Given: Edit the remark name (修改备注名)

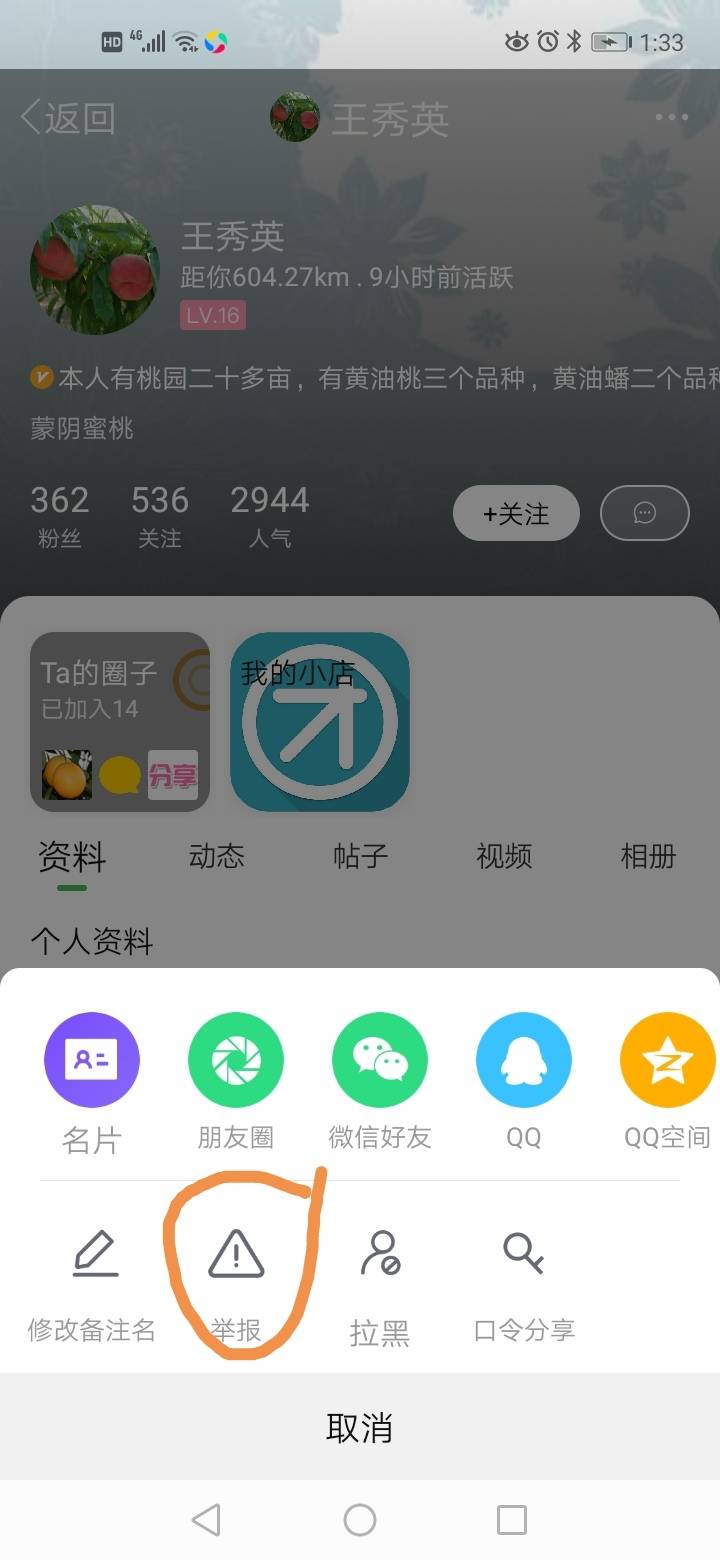Looking at the screenshot, I should pos(95,1255).
